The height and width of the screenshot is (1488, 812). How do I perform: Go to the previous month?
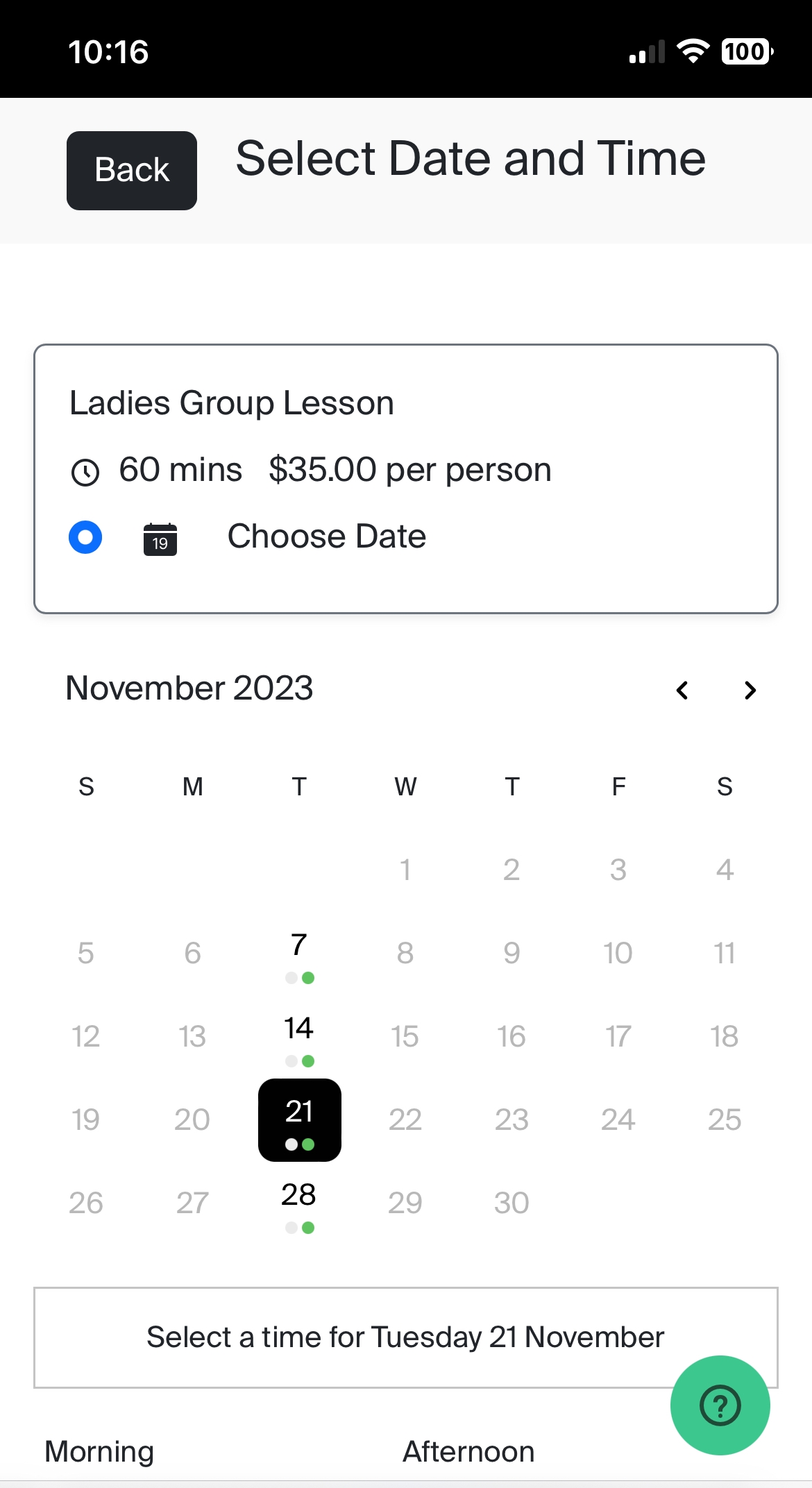682,690
